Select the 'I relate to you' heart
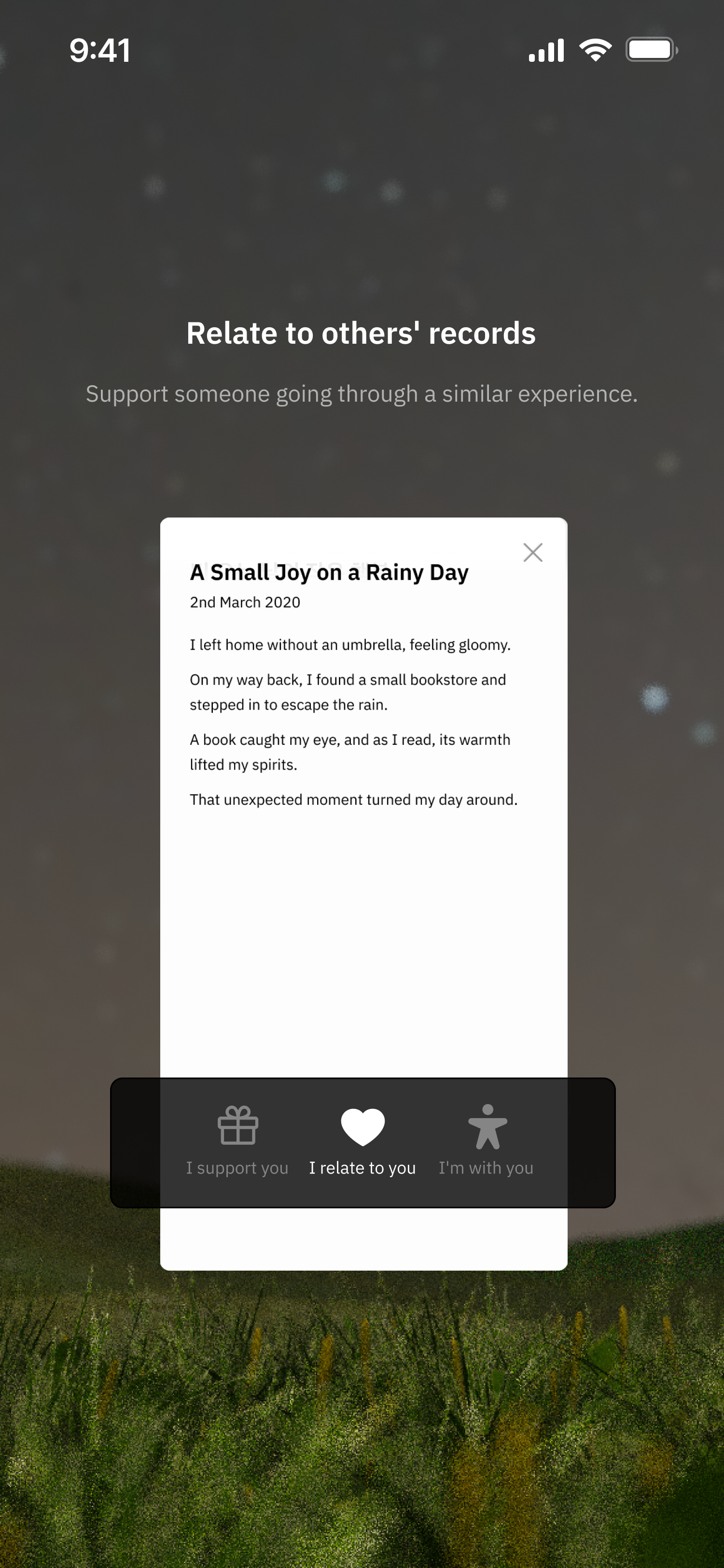The width and height of the screenshot is (724, 1568). pyautogui.click(x=362, y=1139)
